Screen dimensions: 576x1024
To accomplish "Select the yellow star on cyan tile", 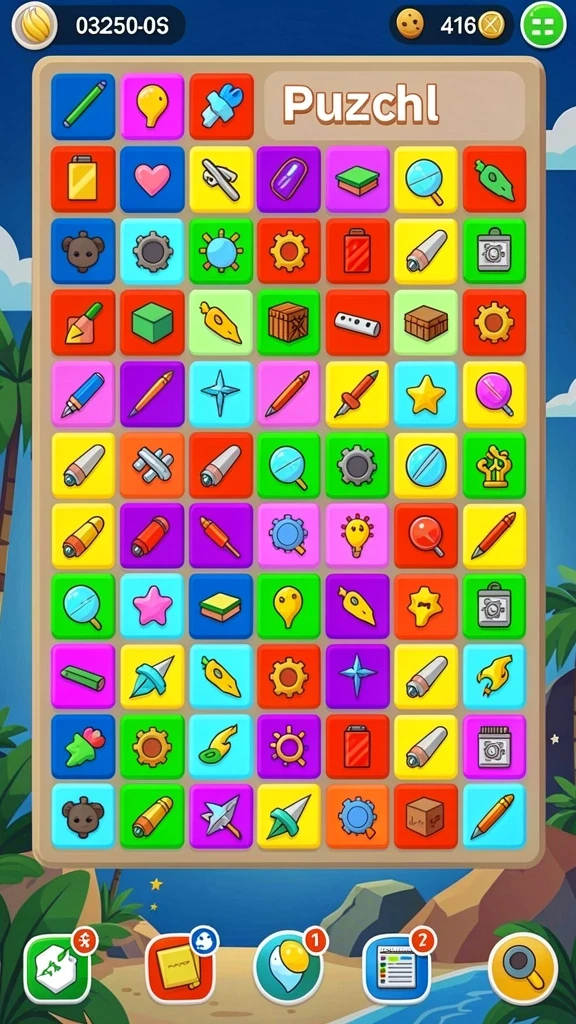I will [426, 394].
